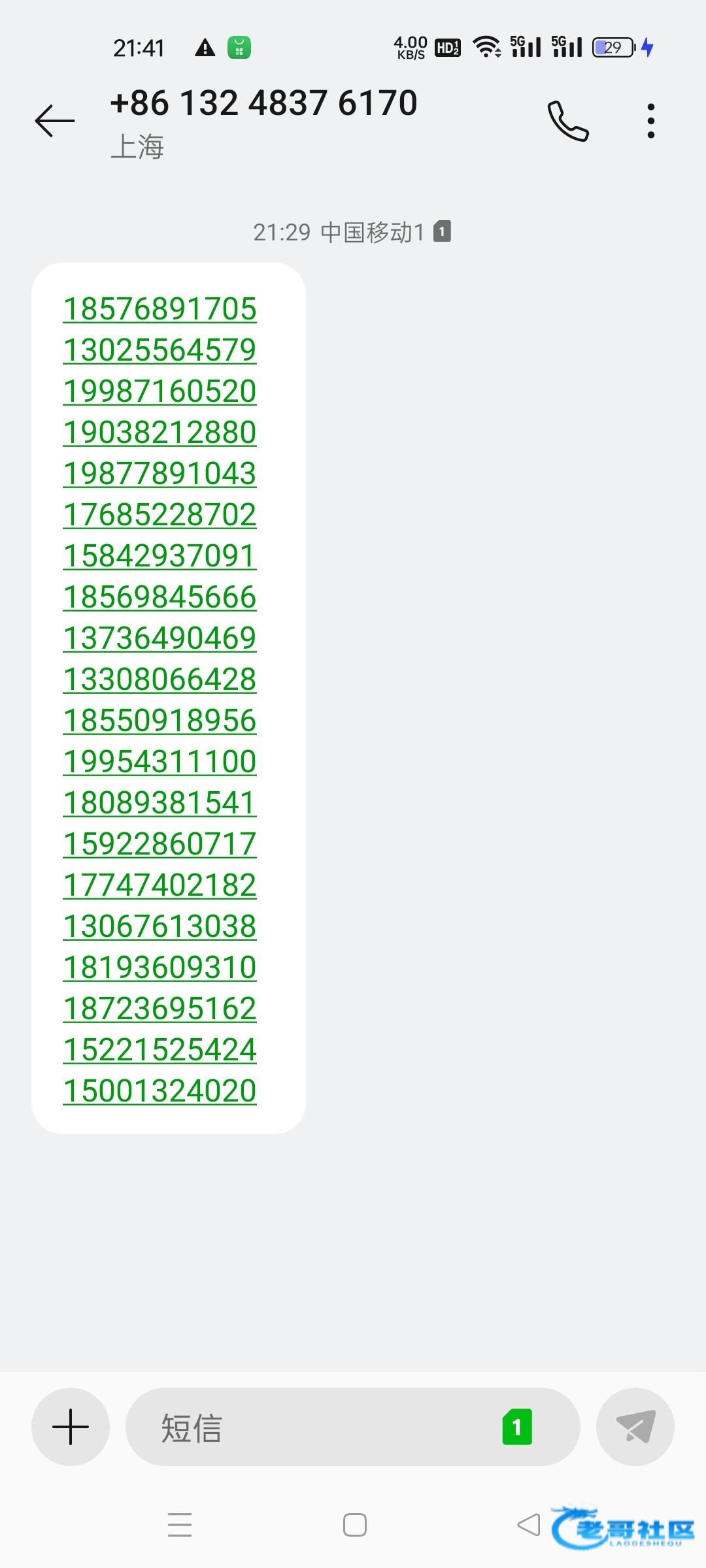The image size is (706, 1568).
Task: Tap number link 18569845666
Action: coord(160,597)
